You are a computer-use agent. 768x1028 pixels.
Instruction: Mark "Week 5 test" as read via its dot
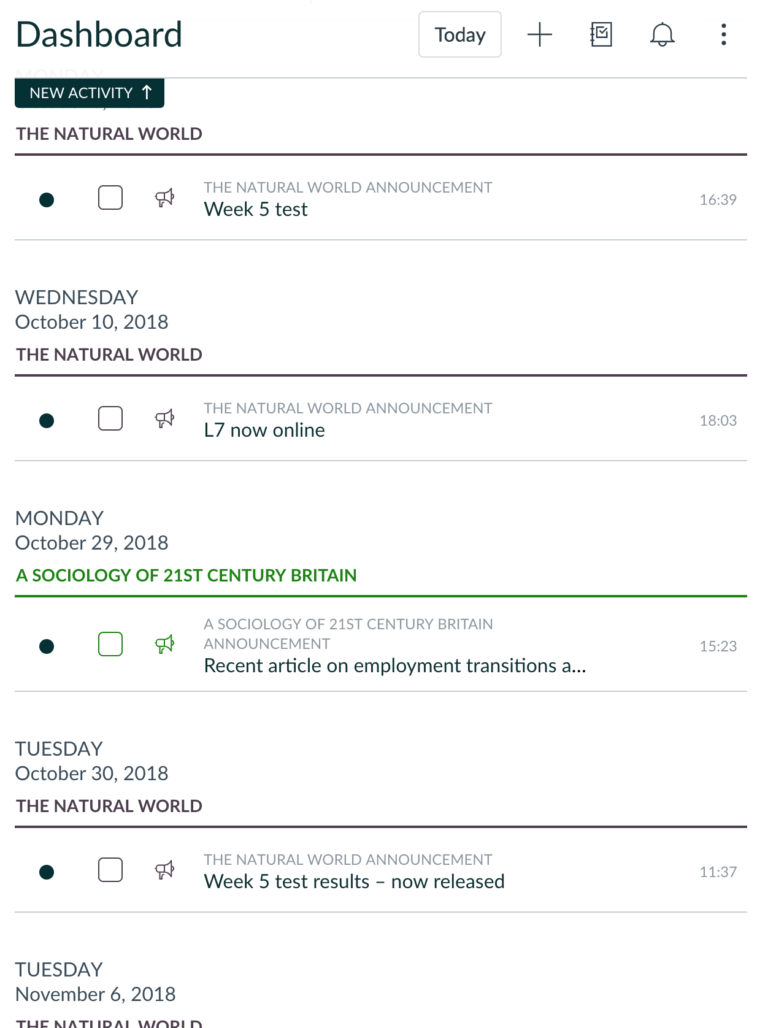click(x=46, y=199)
